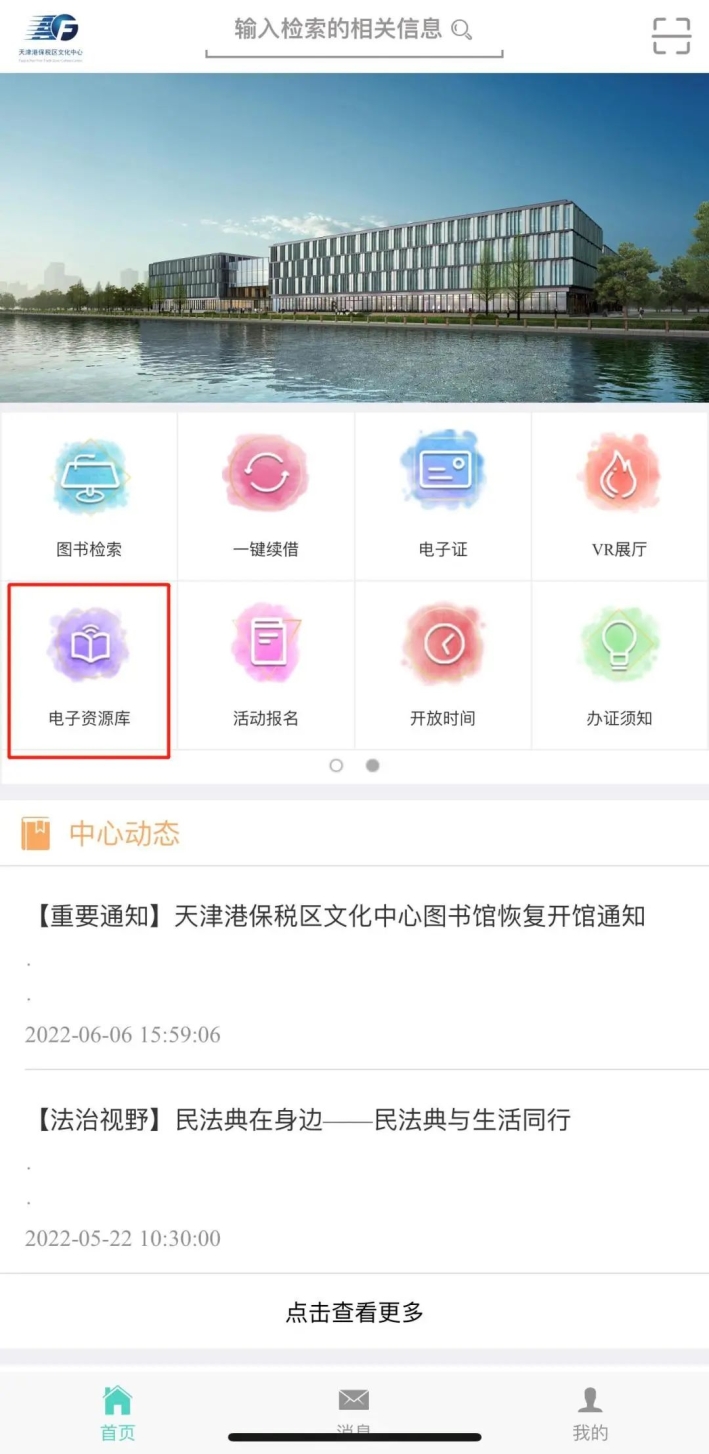Open the QR scan icon
Screen dimensions: 709x1454
pyautogui.click(x=671, y=35)
